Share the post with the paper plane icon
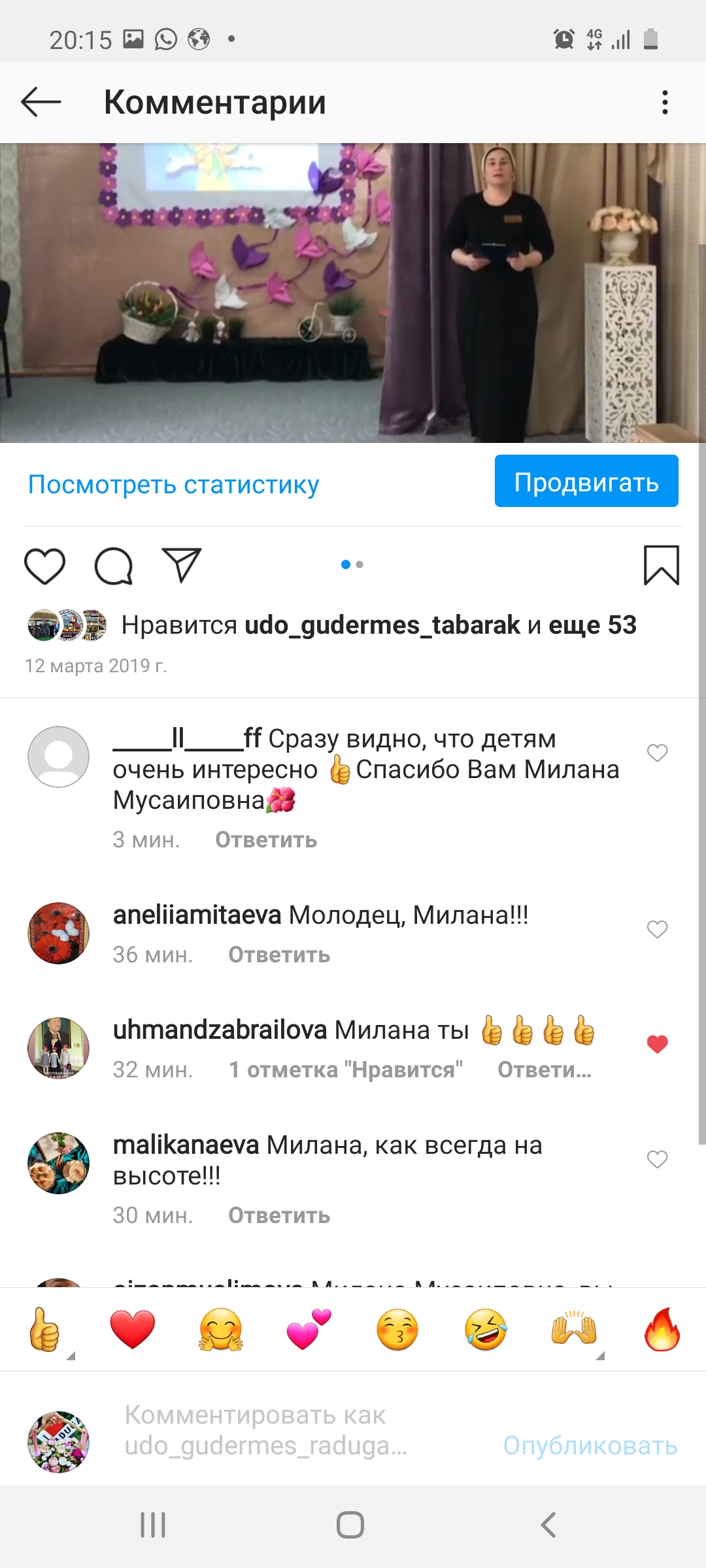 [182, 565]
